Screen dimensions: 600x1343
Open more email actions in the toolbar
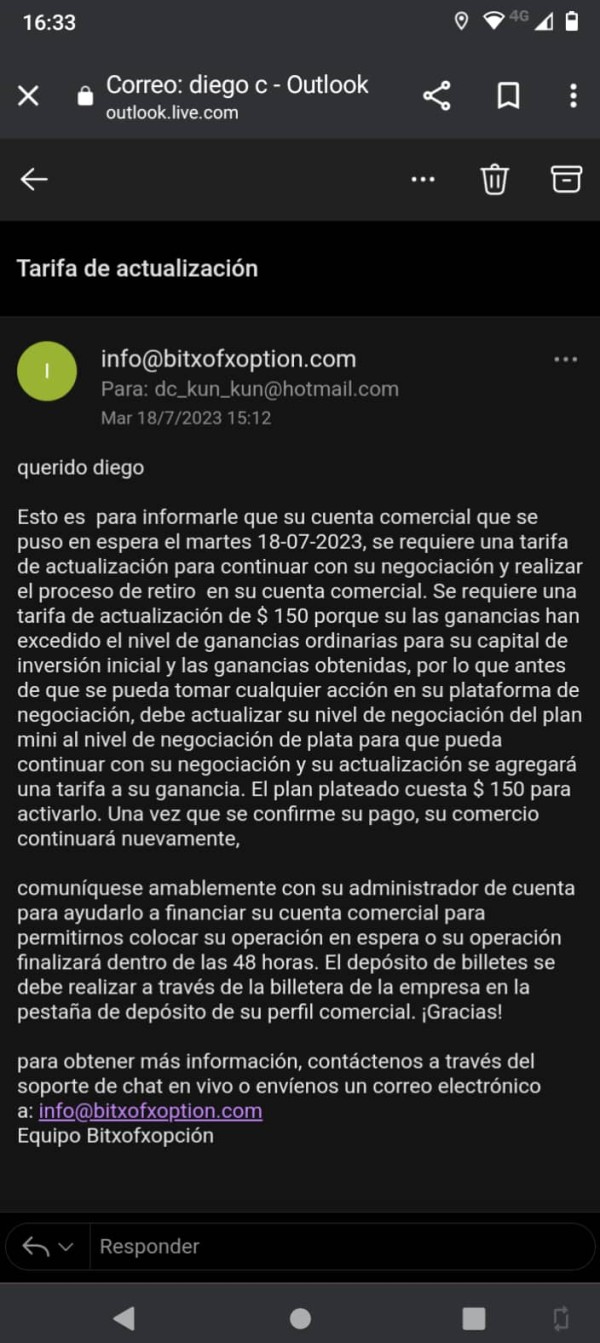click(x=423, y=179)
